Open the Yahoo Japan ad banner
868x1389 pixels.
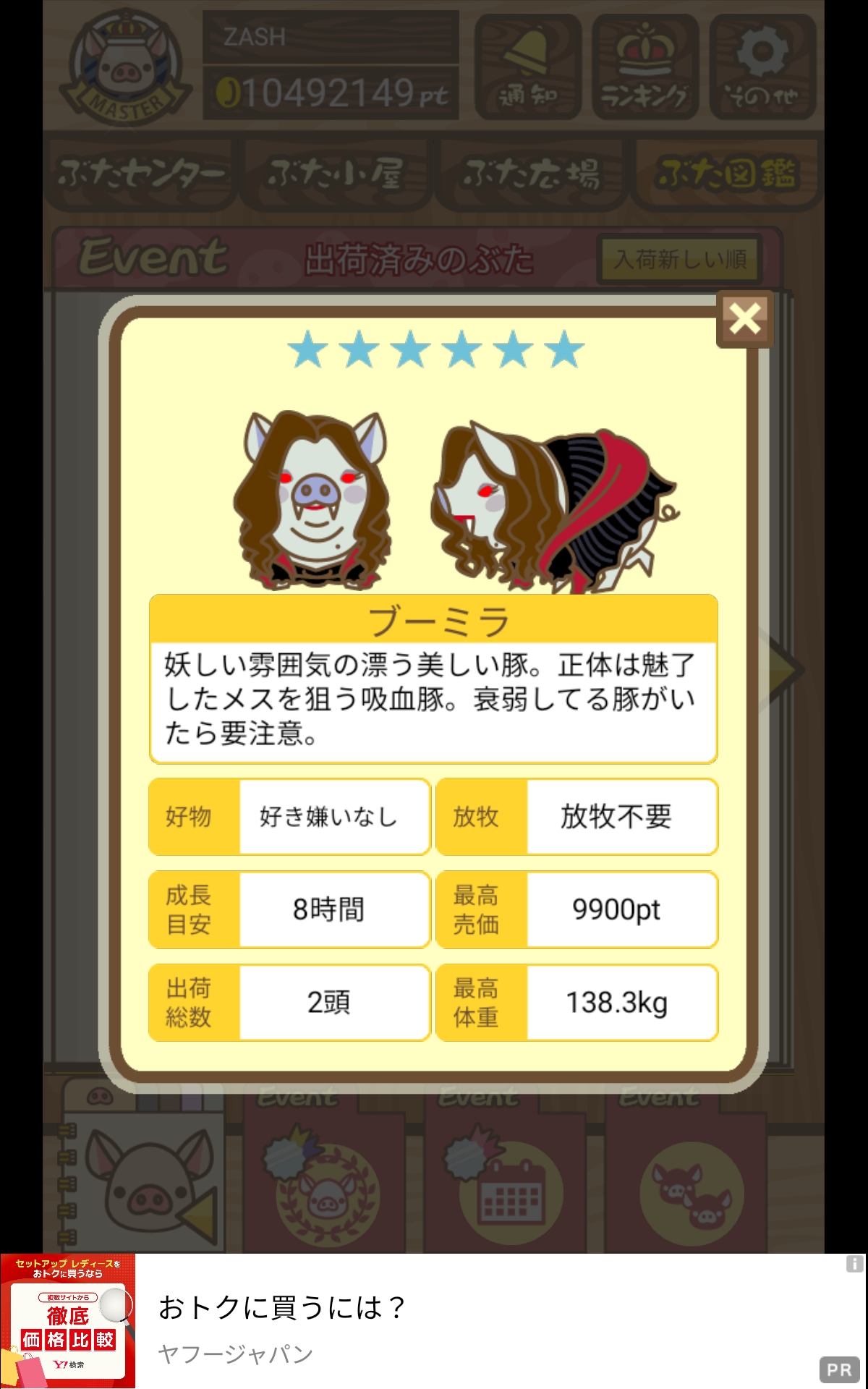point(434,1321)
